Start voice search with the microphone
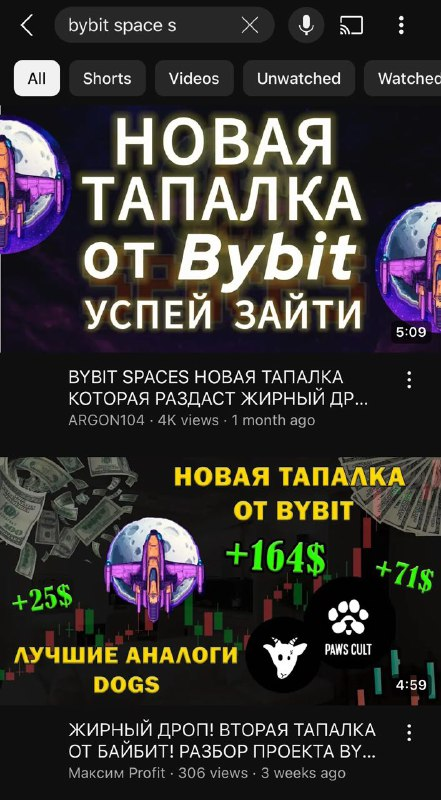This screenshot has width=441, height=800. pyautogui.click(x=306, y=25)
